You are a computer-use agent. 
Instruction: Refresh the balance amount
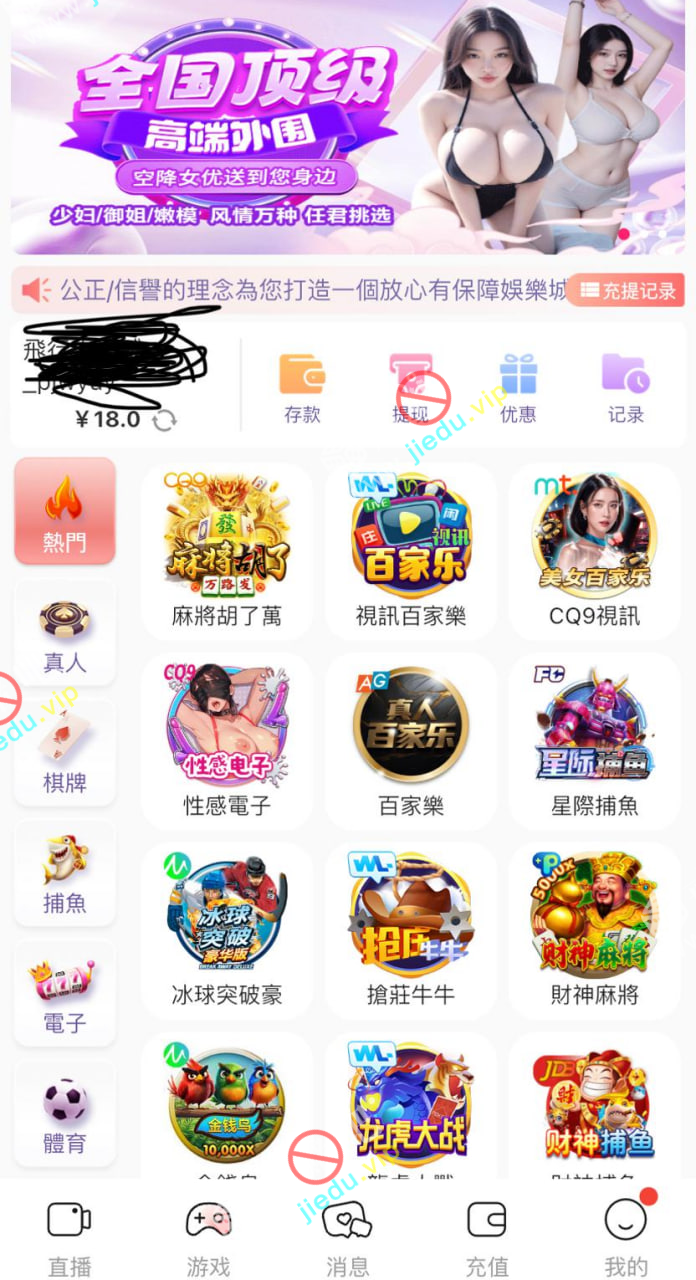click(x=164, y=420)
